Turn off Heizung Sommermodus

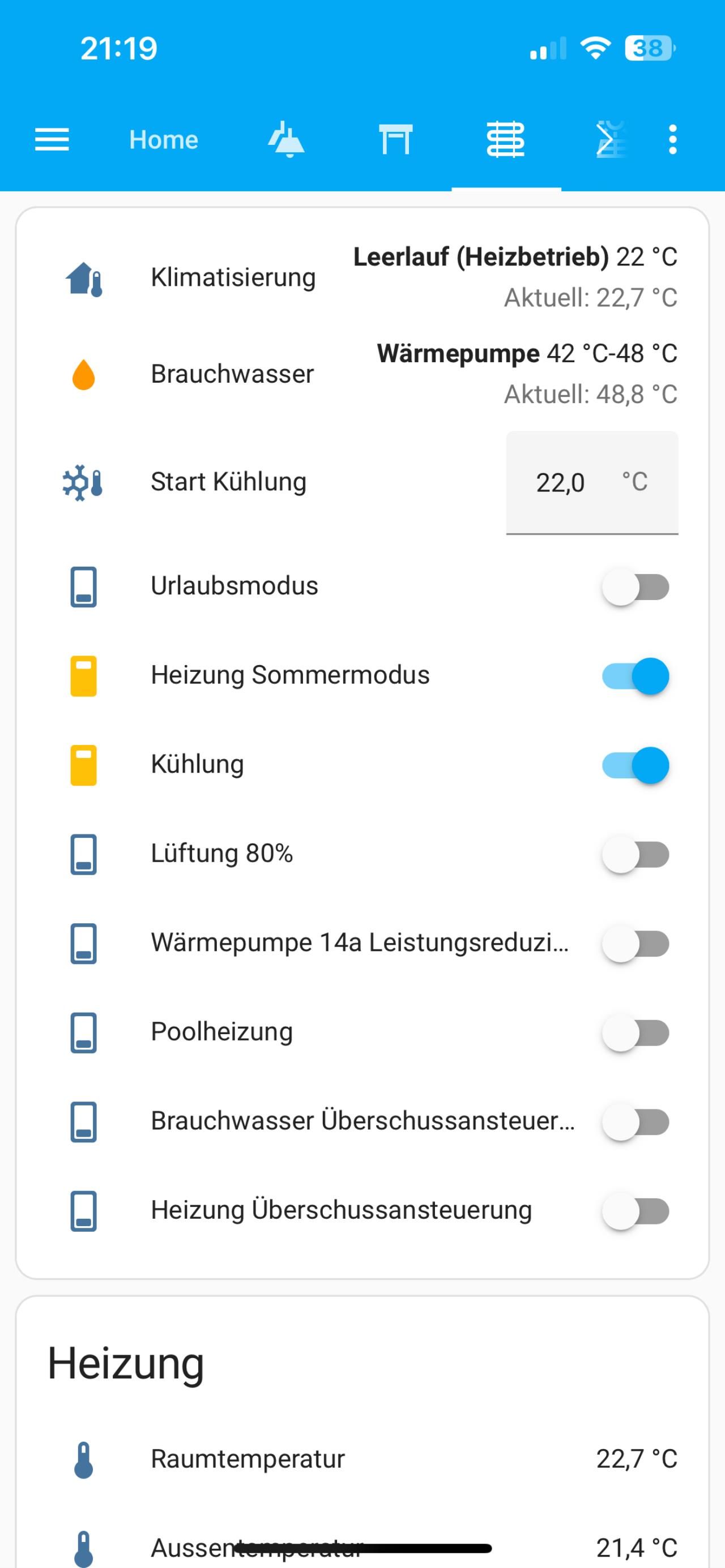pos(635,676)
